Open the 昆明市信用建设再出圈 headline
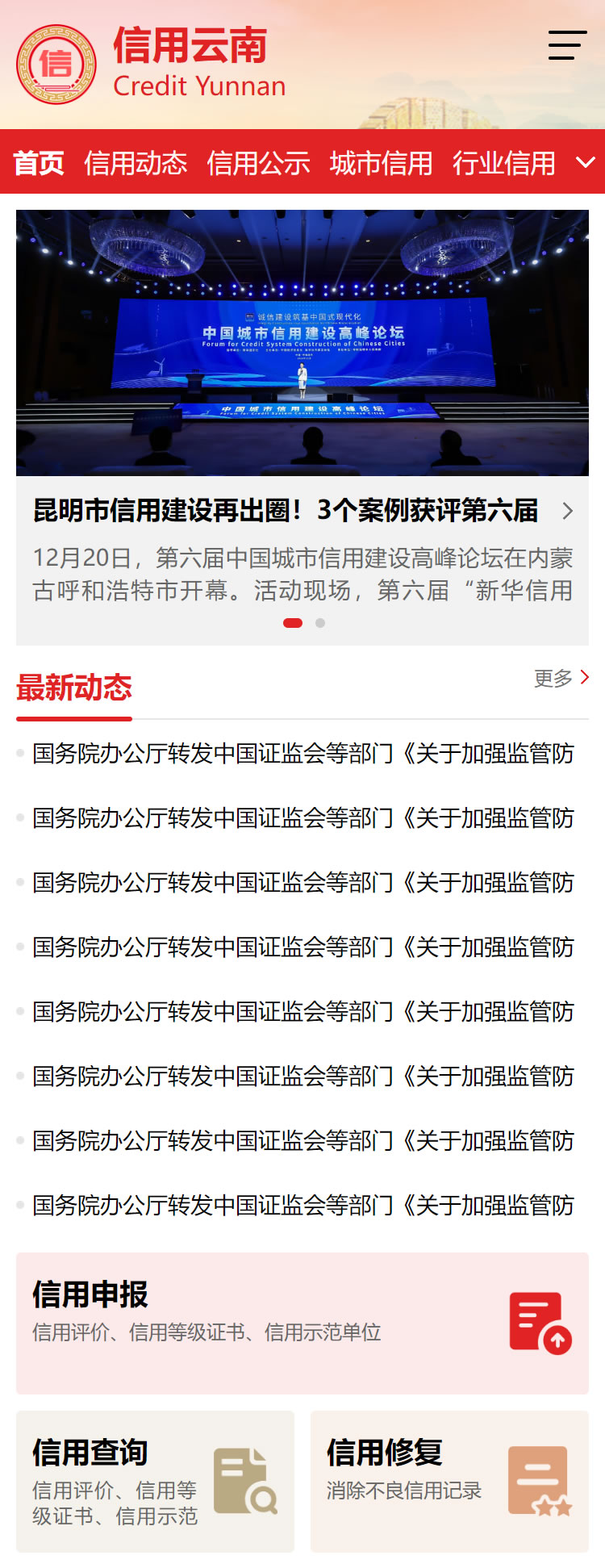 coord(286,511)
